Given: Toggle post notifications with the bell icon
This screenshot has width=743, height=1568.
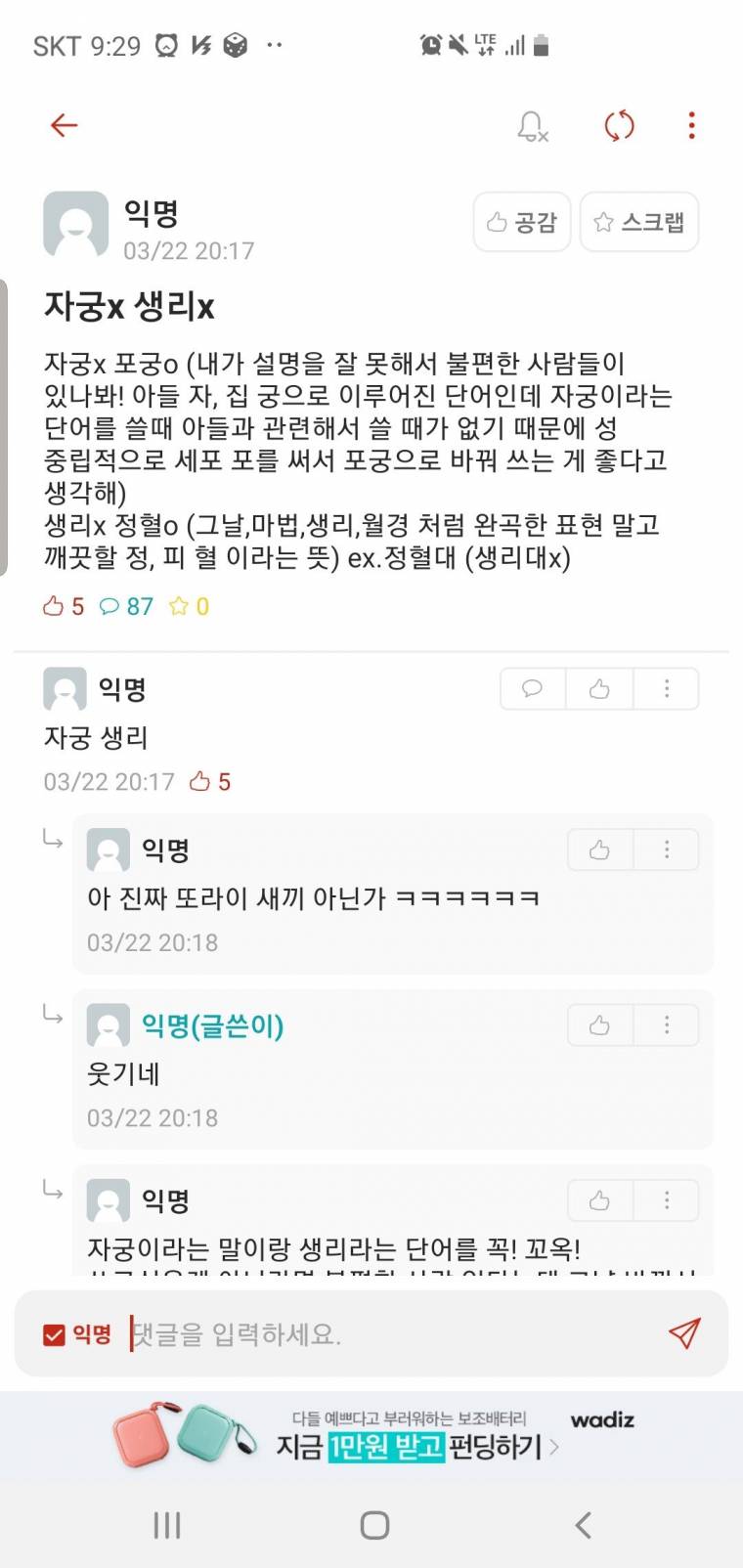Looking at the screenshot, I should click(x=532, y=125).
